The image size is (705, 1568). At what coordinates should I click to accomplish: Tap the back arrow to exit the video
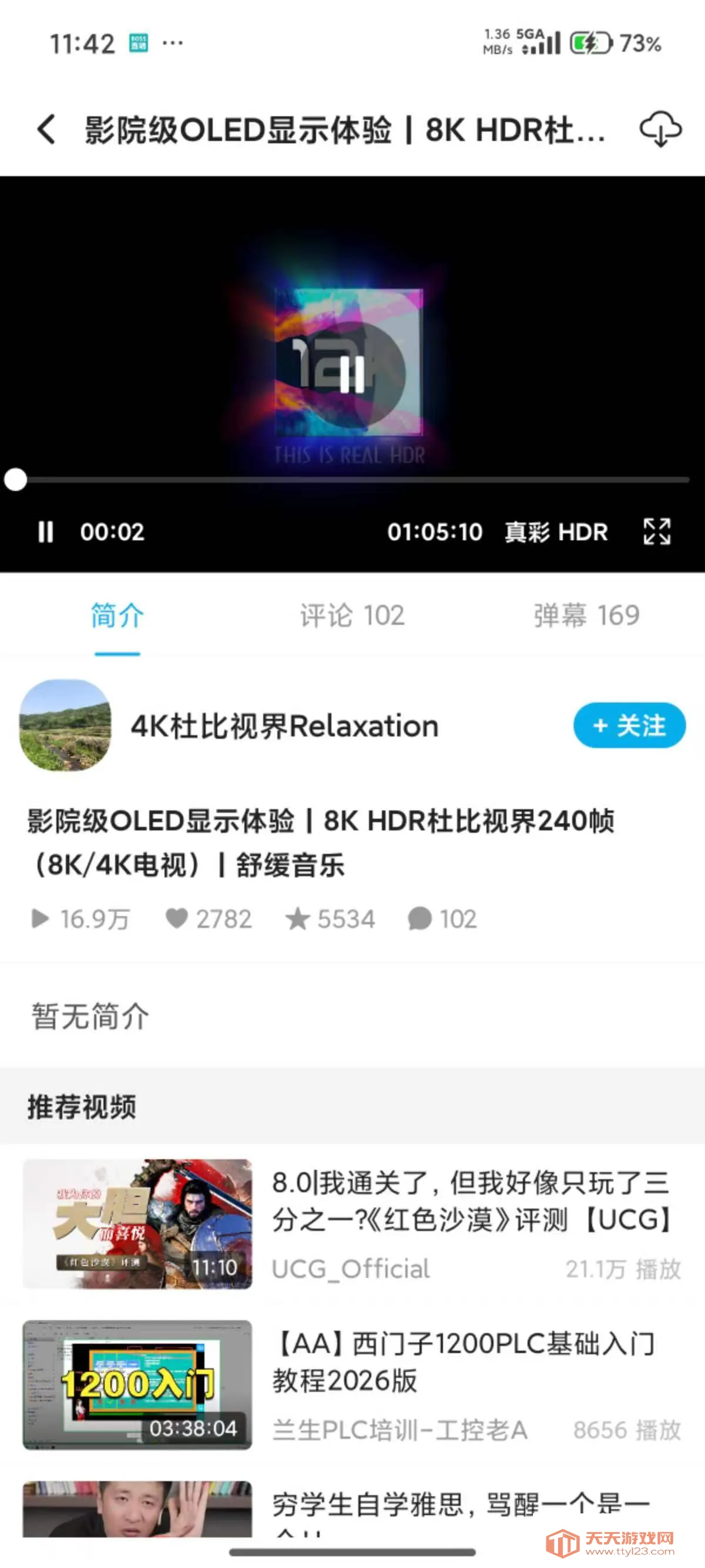[x=46, y=130]
